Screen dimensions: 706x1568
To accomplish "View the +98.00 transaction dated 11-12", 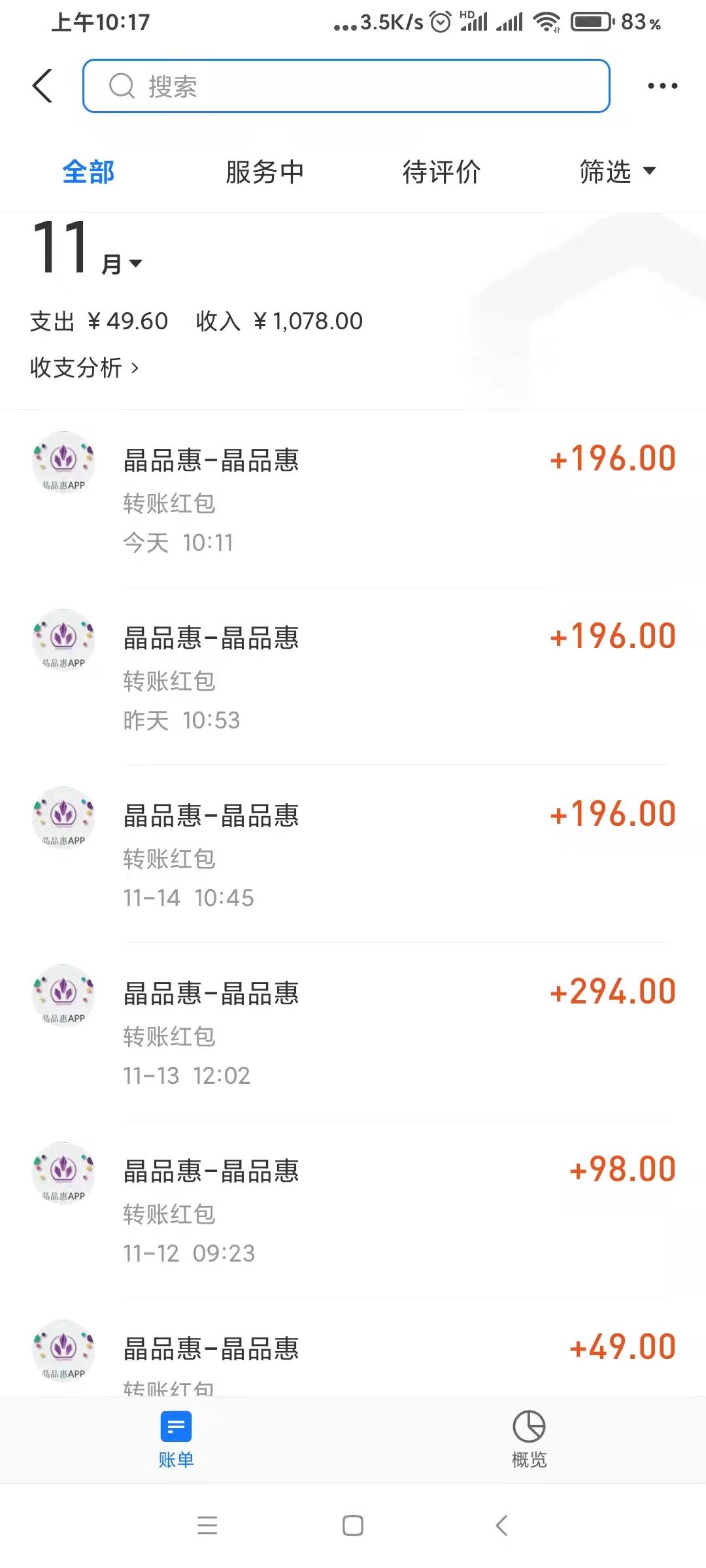I will pyautogui.click(x=353, y=1210).
